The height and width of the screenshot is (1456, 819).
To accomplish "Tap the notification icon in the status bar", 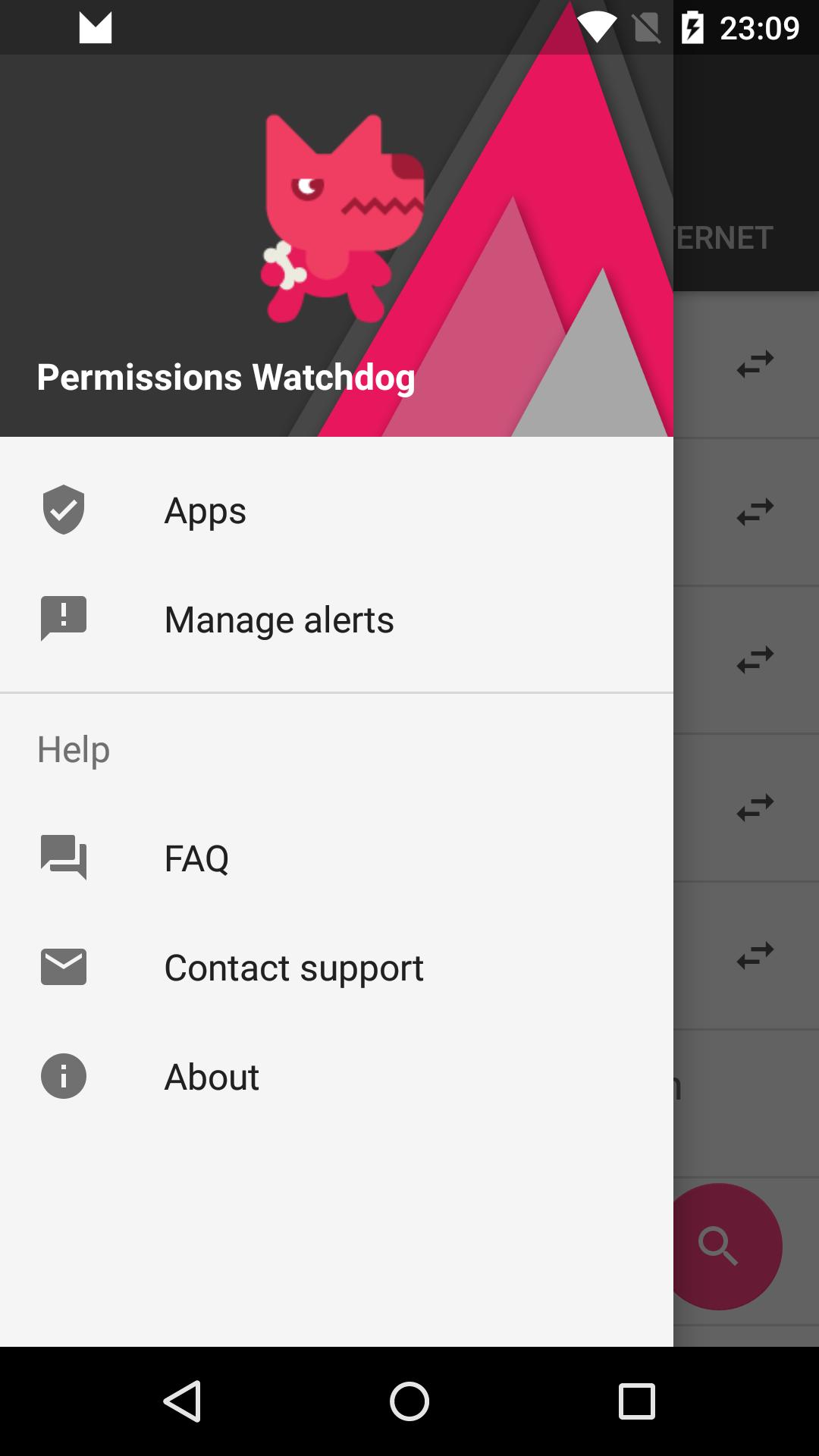I will (96, 27).
